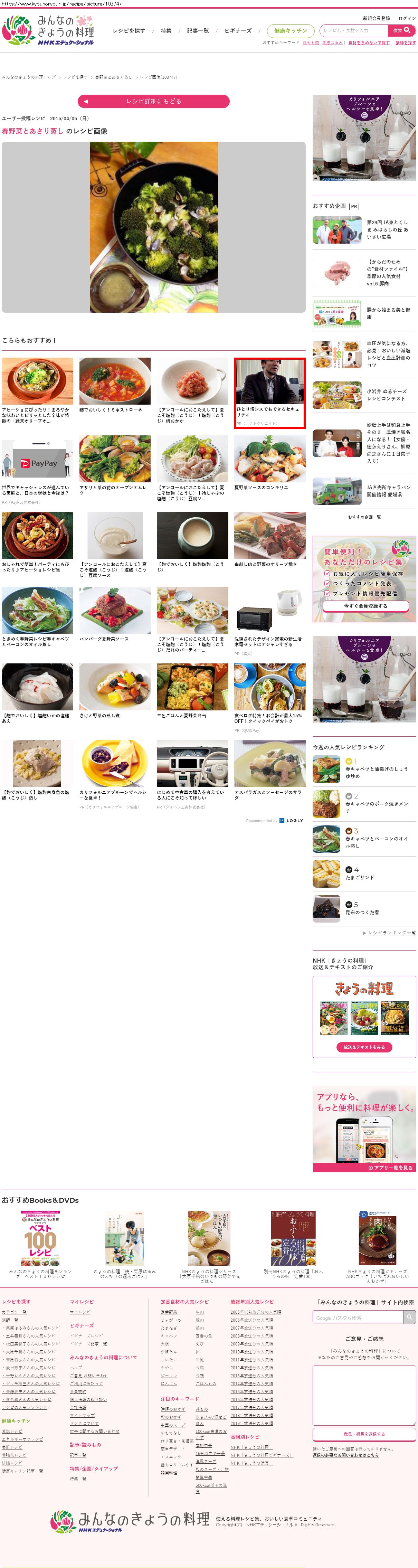418x1568 pixels.
Task: Open おすすめ企画一覧 link
Action: (x=364, y=517)
